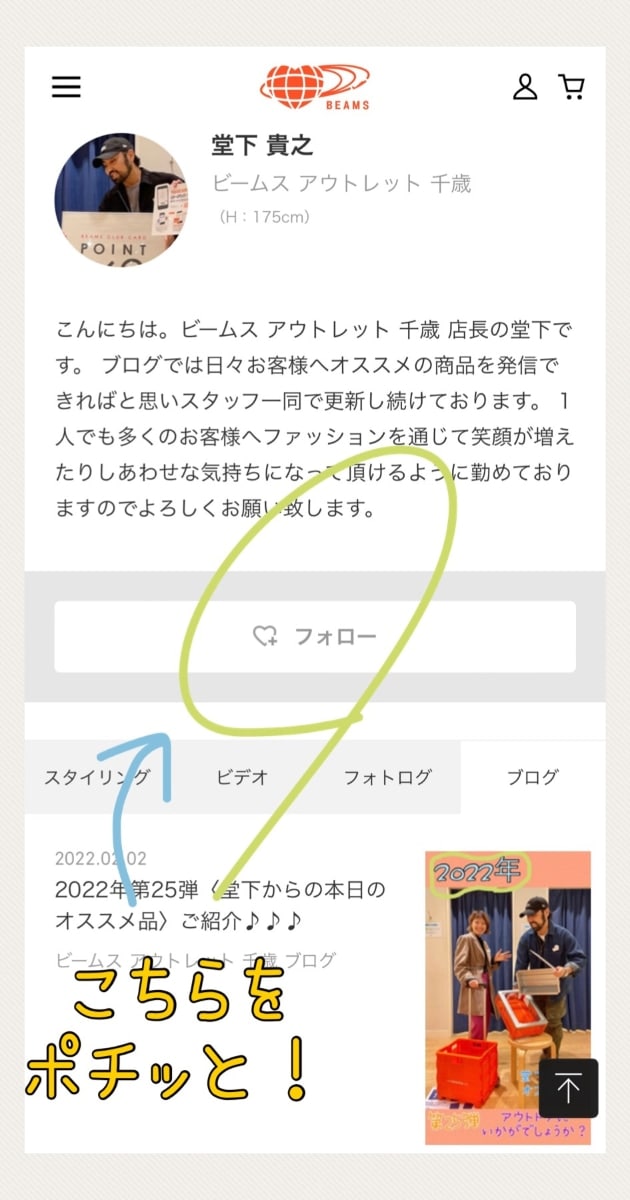The width and height of the screenshot is (630, 1200).
Task: Open the account profile icon
Action: tap(525, 87)
